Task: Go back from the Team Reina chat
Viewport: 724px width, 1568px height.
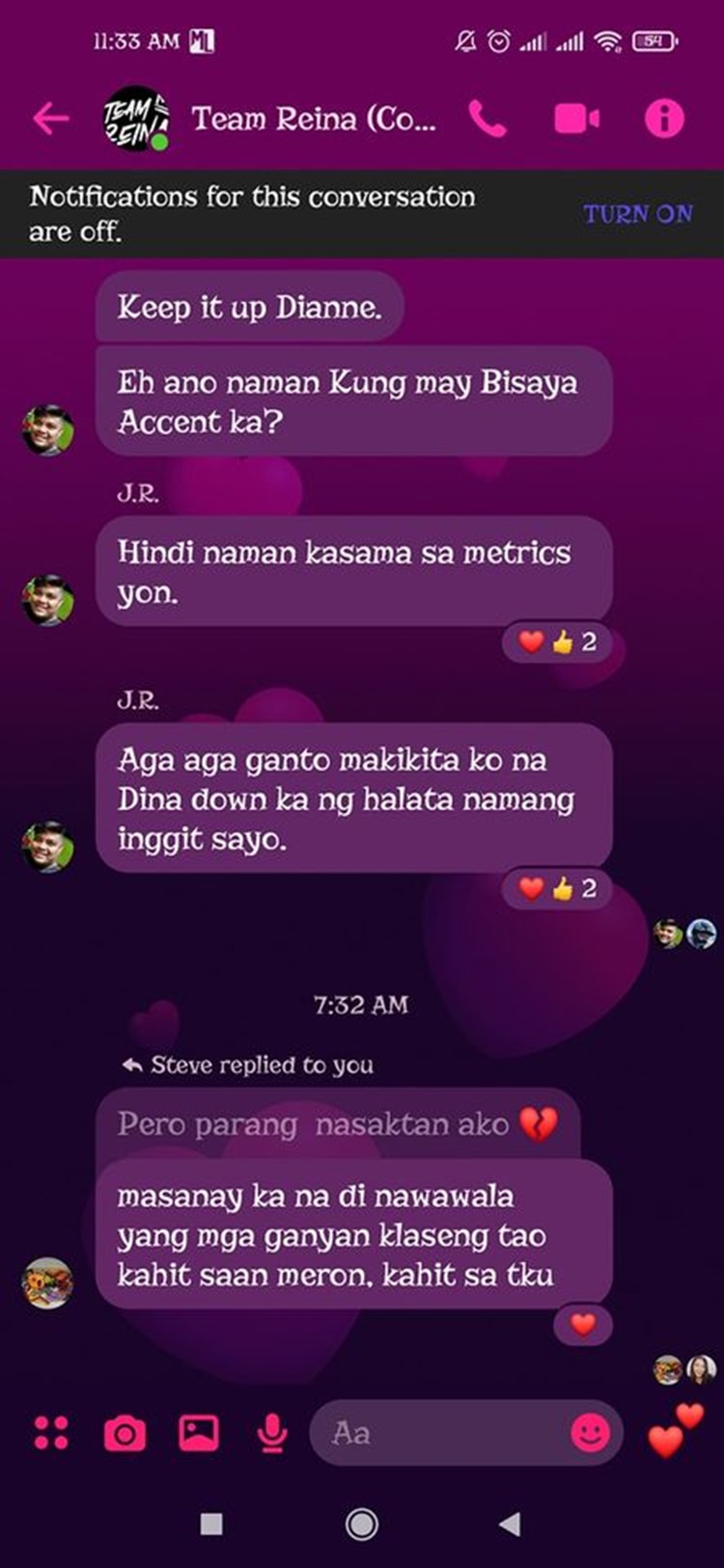Action: (50, 119)
